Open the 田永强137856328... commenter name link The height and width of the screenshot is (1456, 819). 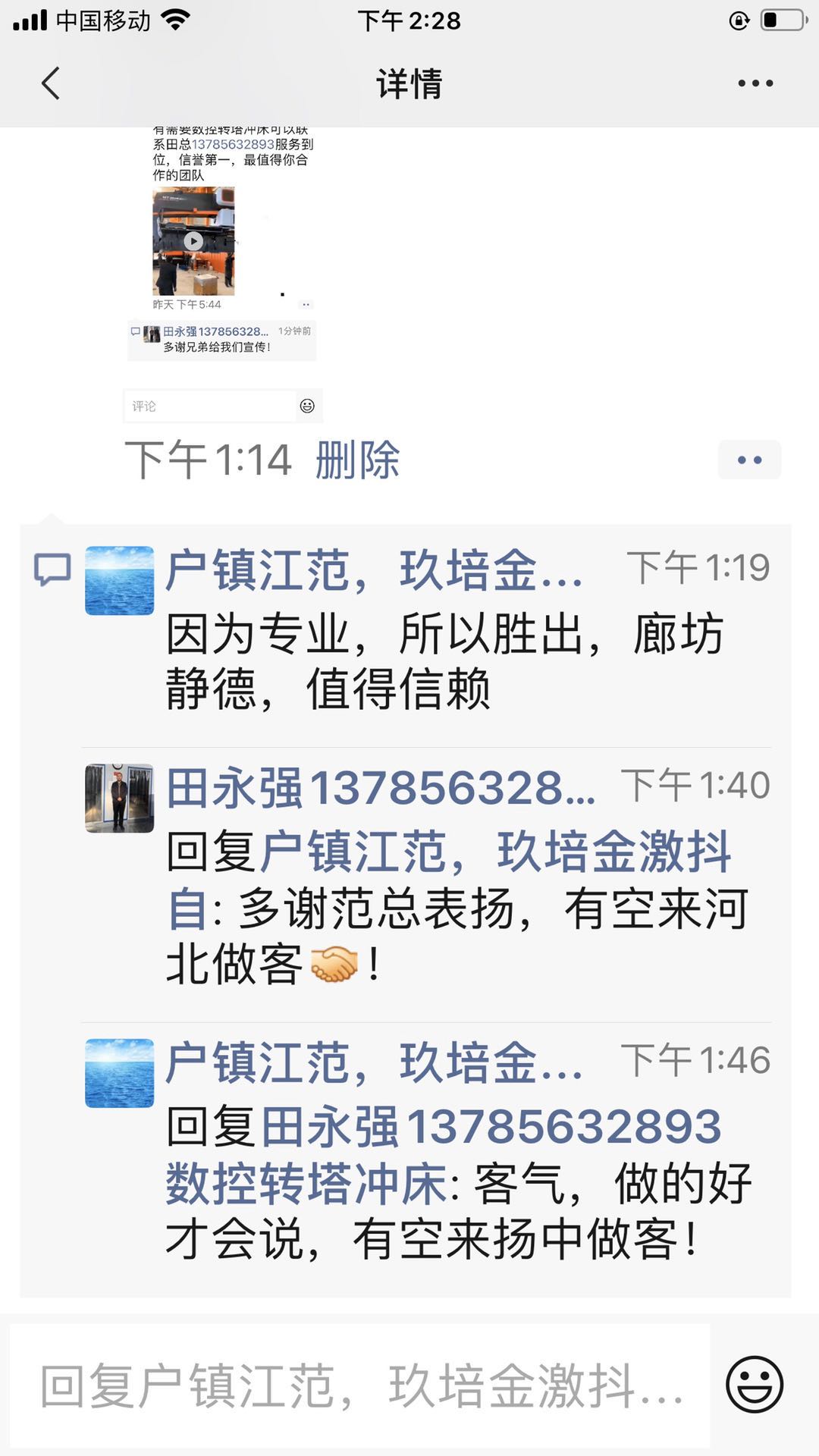click(x=381, y=789)
